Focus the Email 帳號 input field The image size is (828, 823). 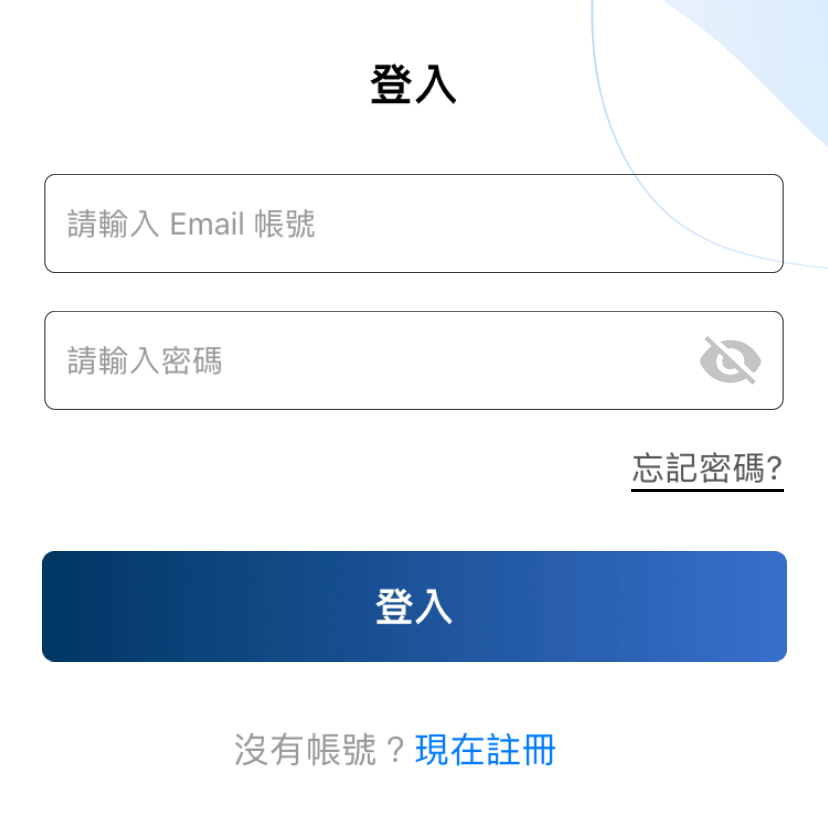point(413,223)
